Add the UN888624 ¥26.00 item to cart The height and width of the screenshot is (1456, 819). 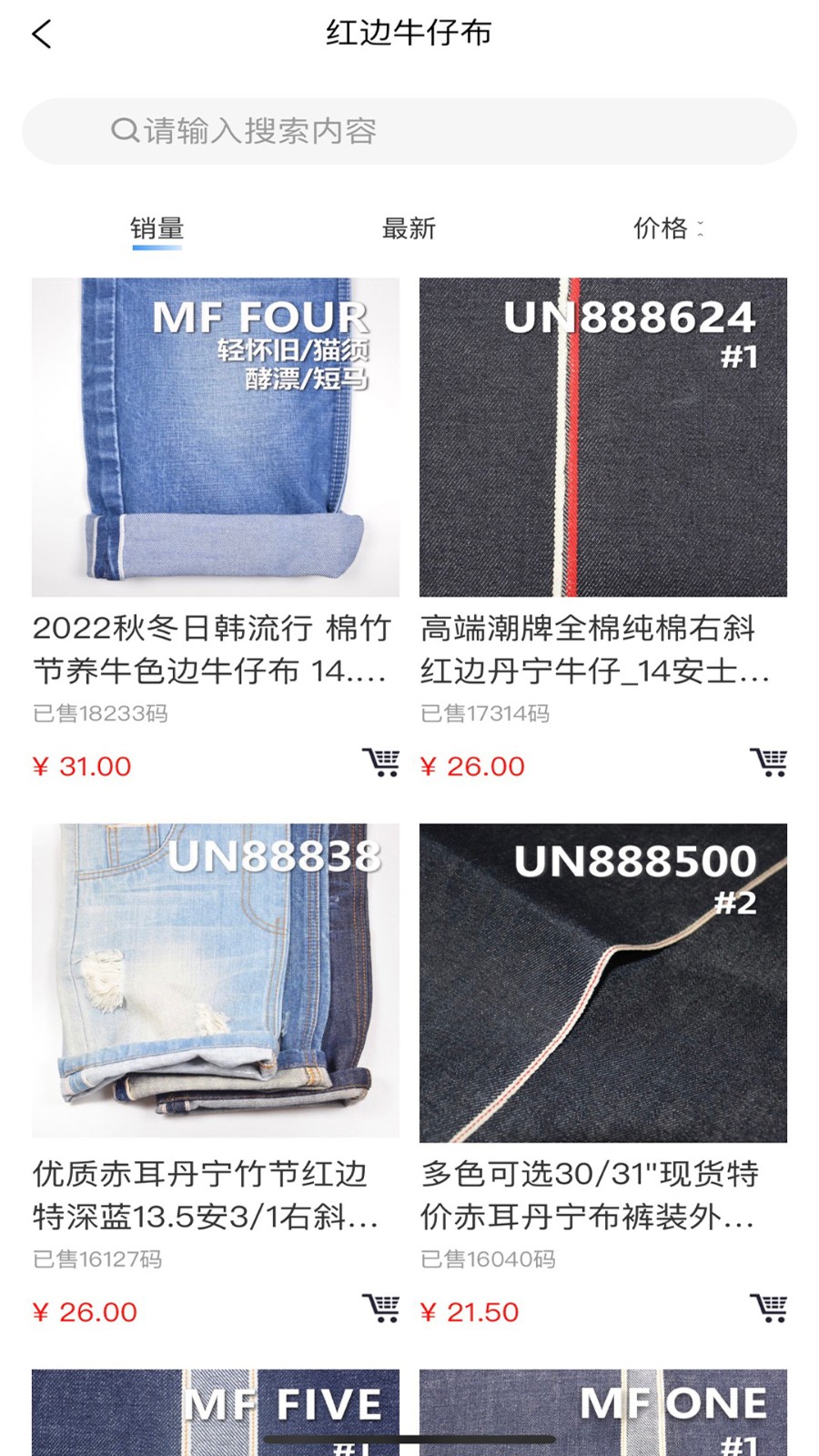768,763
